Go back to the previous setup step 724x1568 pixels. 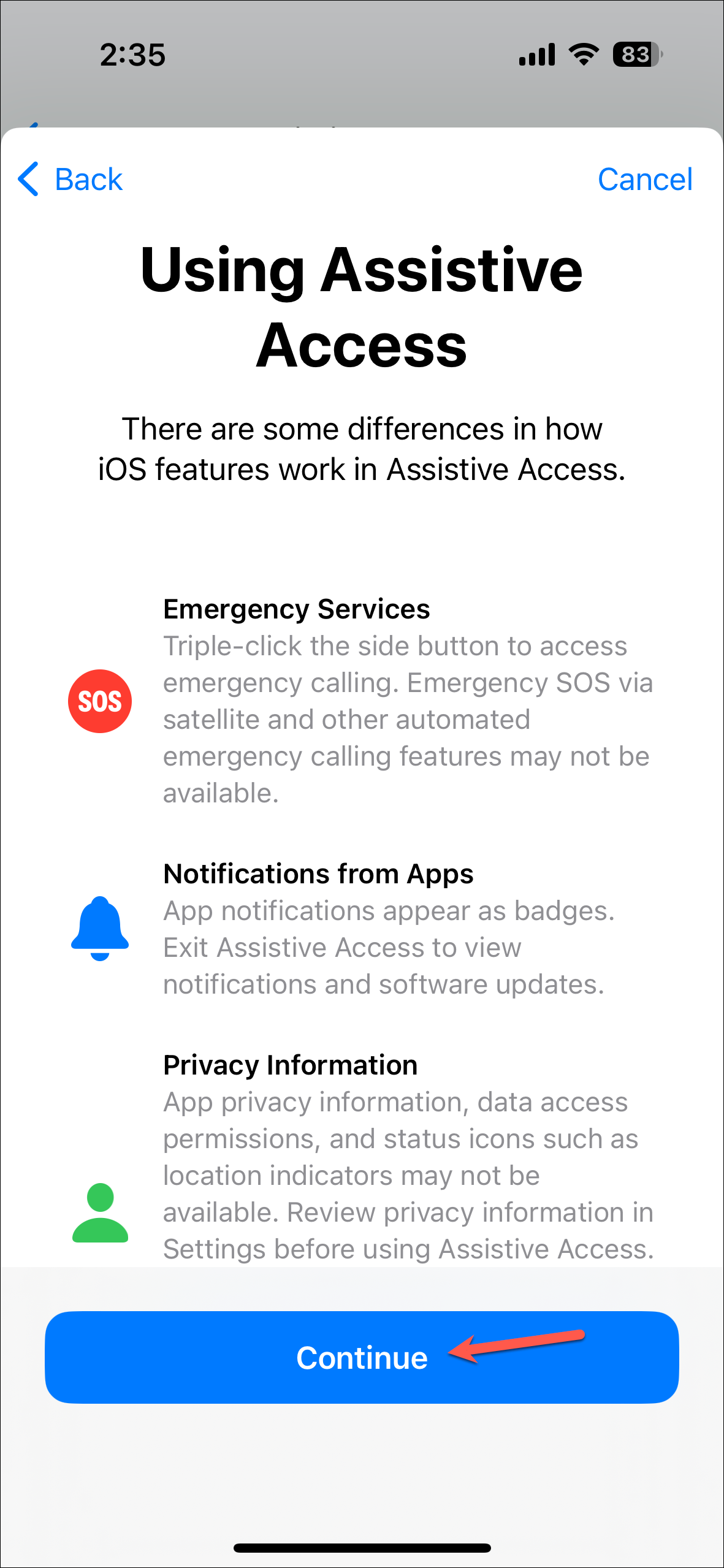click(x=70, y=180)
